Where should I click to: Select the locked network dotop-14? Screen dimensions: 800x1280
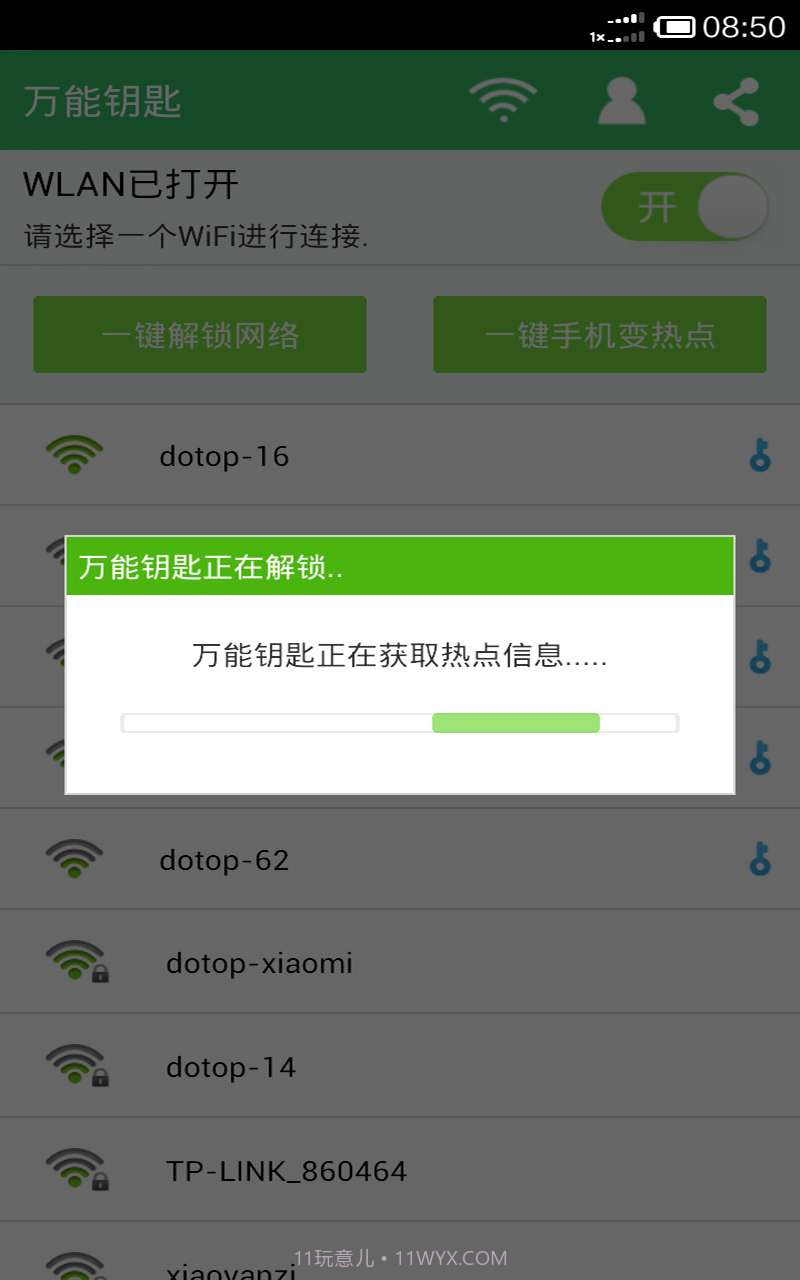click(x=230, y=1066)
